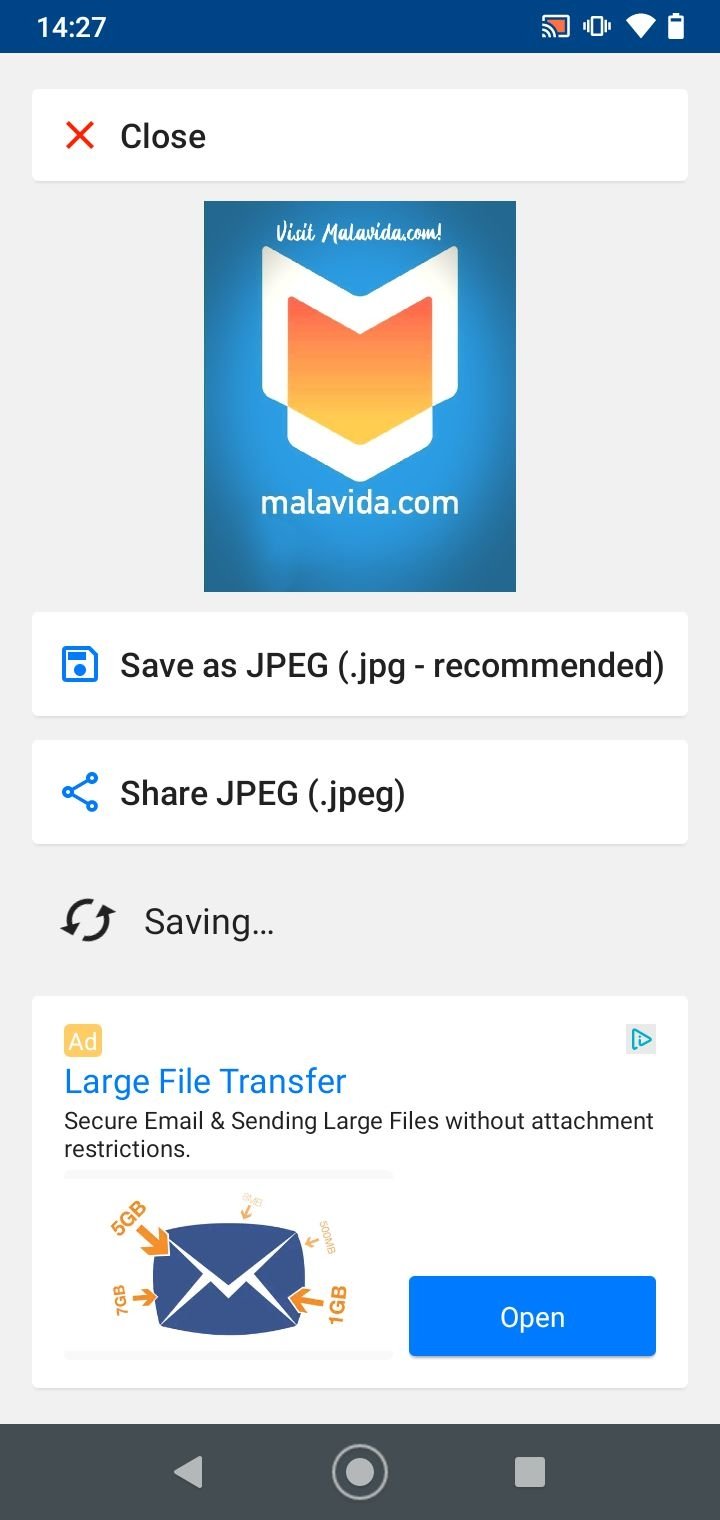Open the AdChoices info icon
The width and height of the screenshot is (720, 1520).
(x=641, y=1040)
